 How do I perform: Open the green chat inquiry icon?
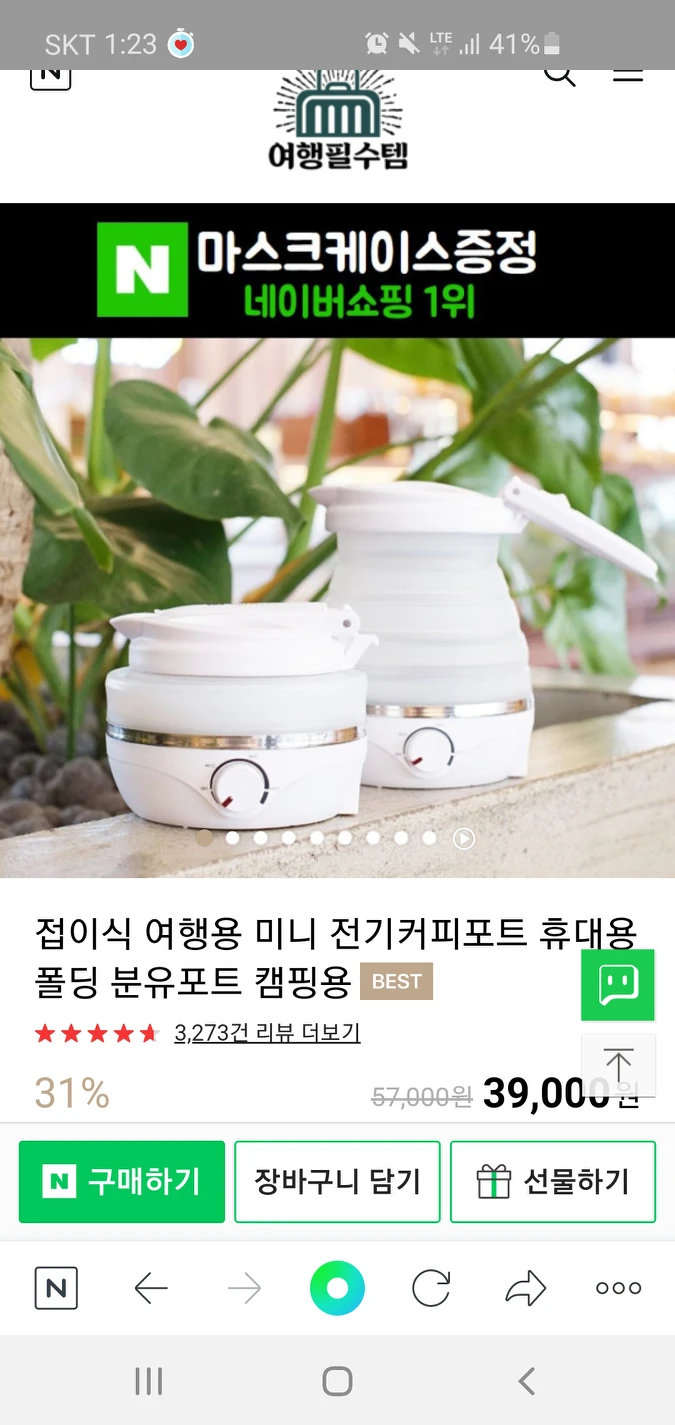coord(618,985)
